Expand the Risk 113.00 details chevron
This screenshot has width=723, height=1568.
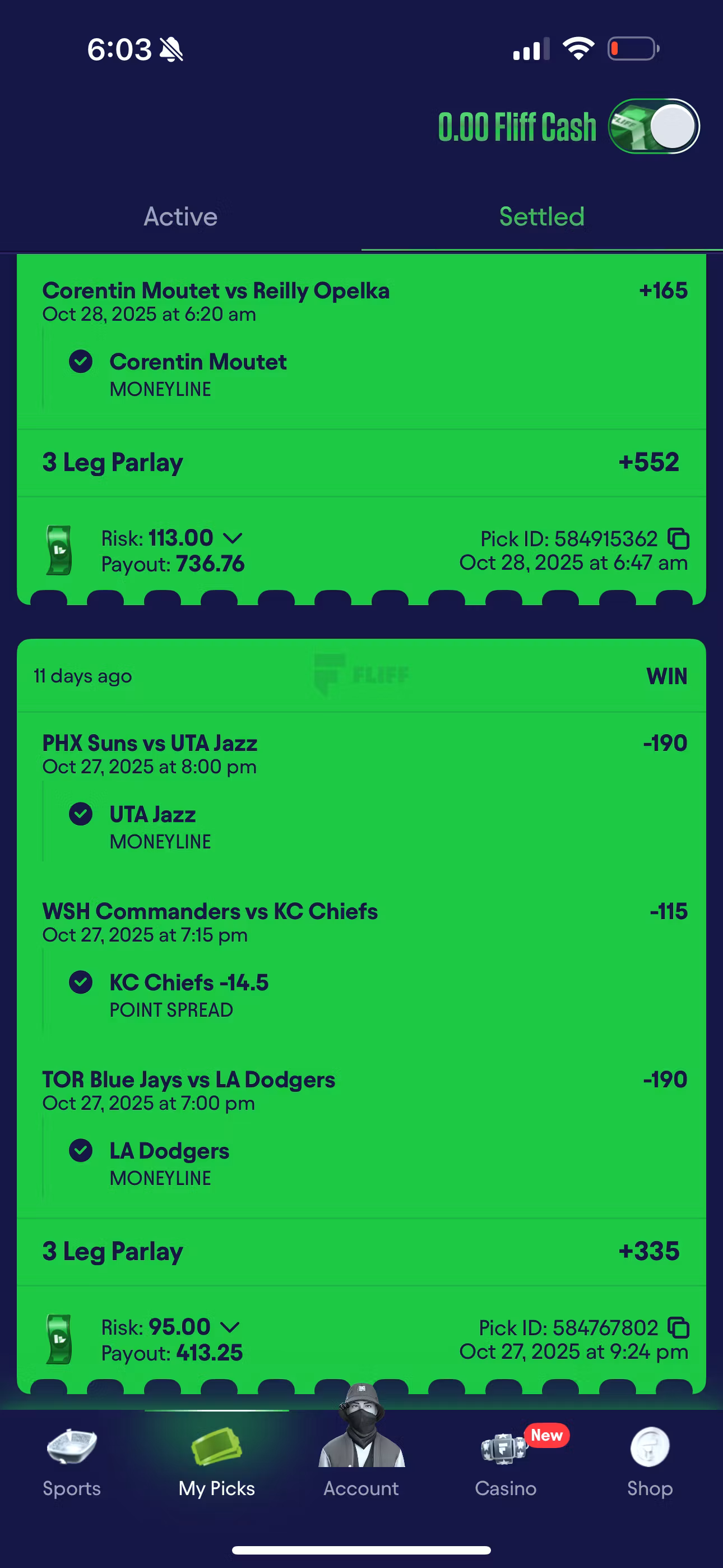click(x=233, y=538)
